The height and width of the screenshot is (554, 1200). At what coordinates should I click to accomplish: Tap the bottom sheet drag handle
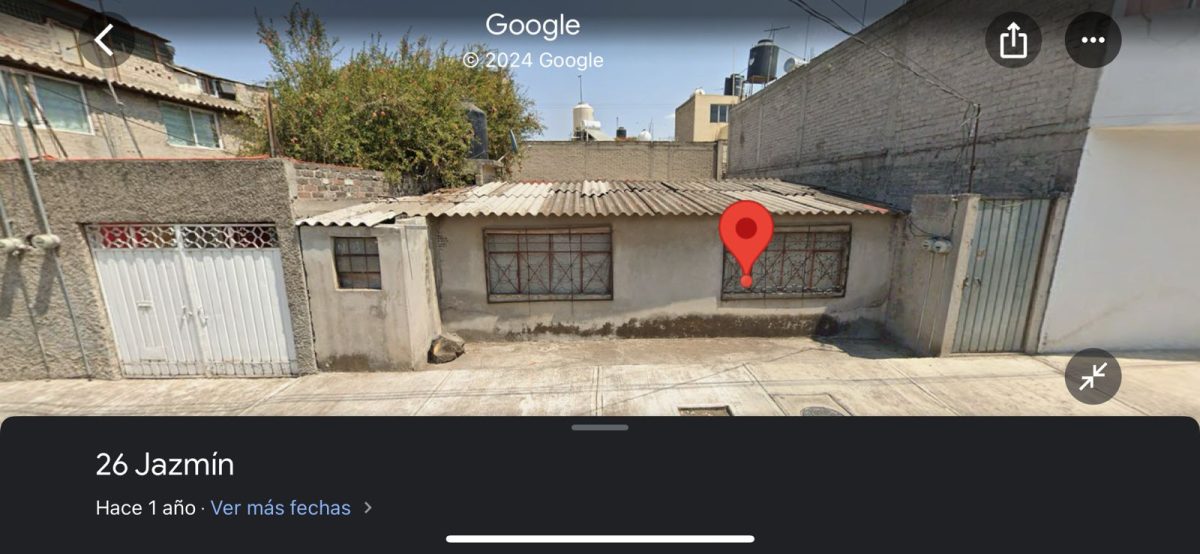click(x=600, y=427)
